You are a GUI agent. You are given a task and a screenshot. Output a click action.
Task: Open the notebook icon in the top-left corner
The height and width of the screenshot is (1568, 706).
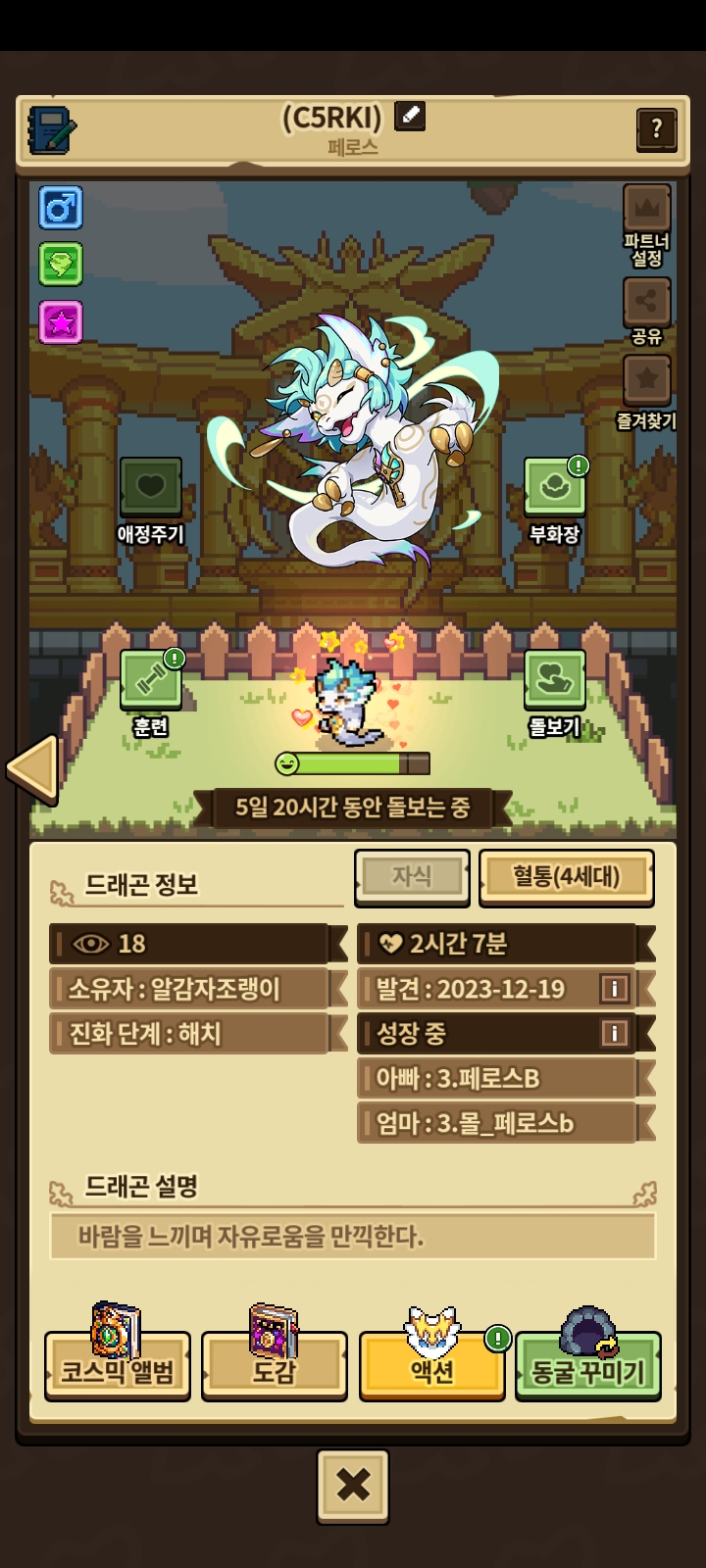51,129
